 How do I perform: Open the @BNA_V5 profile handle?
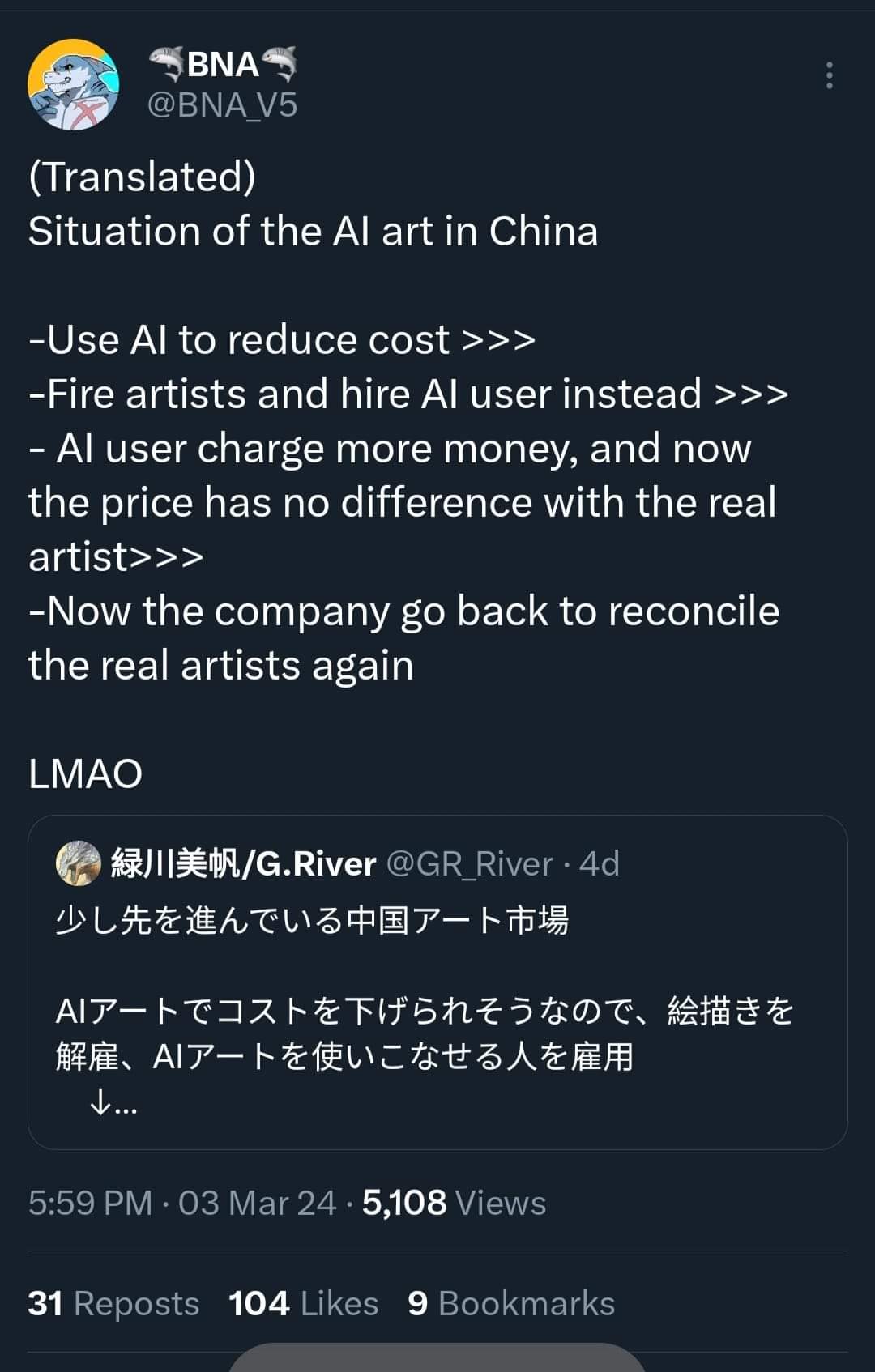223,105
